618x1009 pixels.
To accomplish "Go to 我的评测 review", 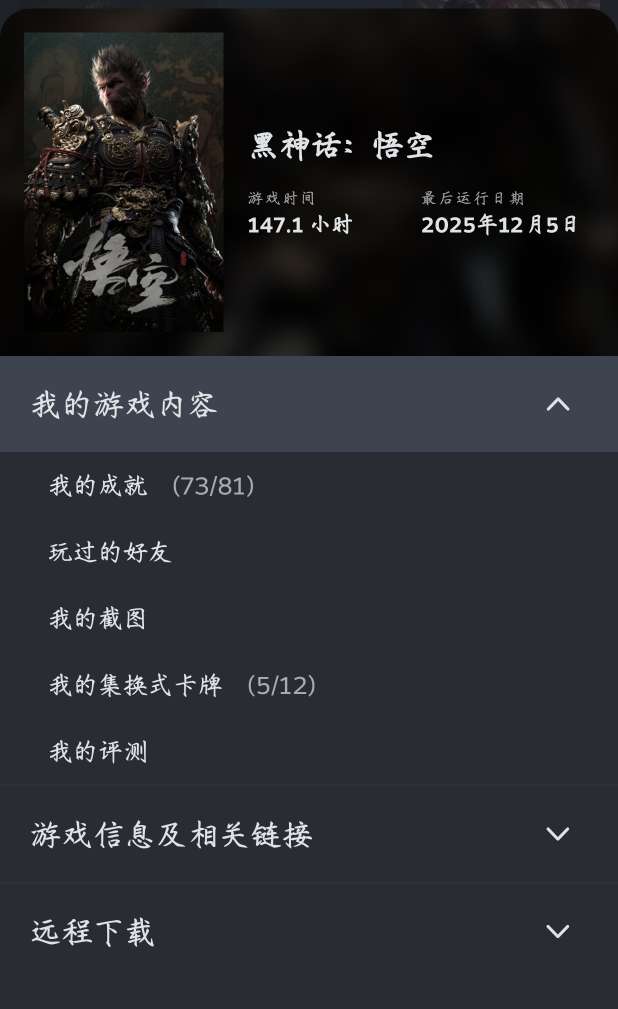I will pos(98,752).
